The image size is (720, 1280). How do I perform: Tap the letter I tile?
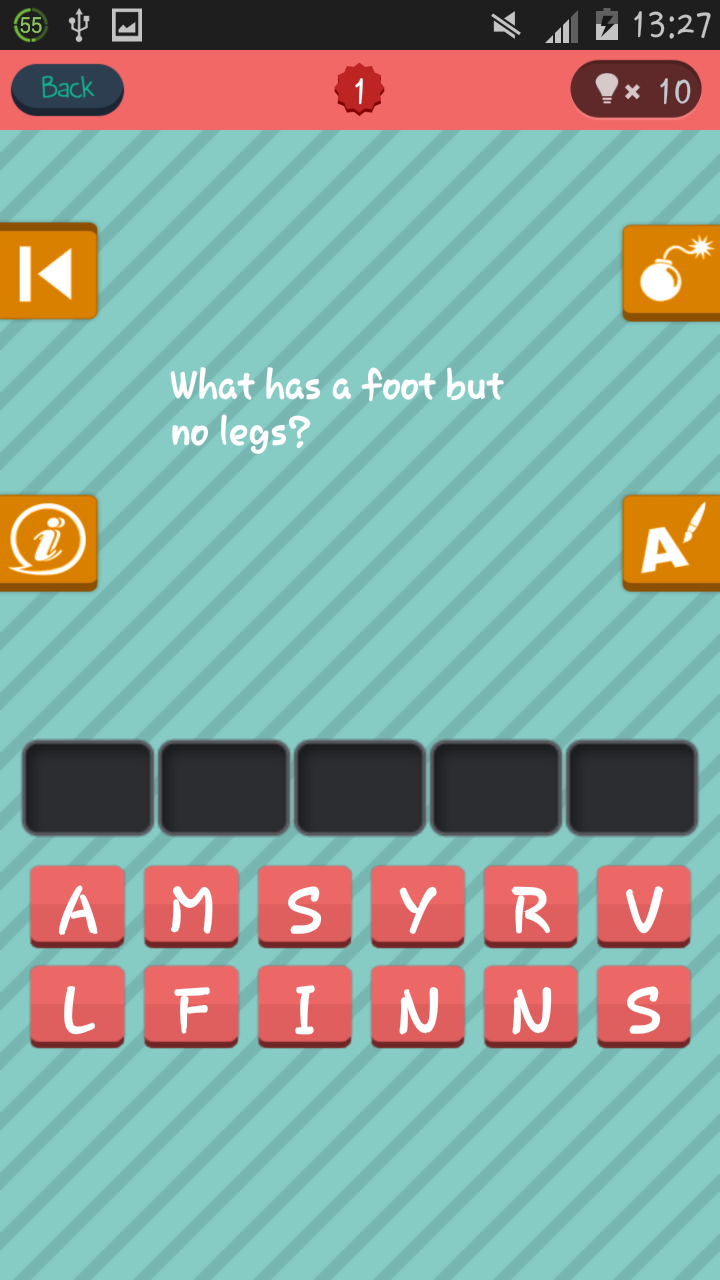(x=305, y=1007)
